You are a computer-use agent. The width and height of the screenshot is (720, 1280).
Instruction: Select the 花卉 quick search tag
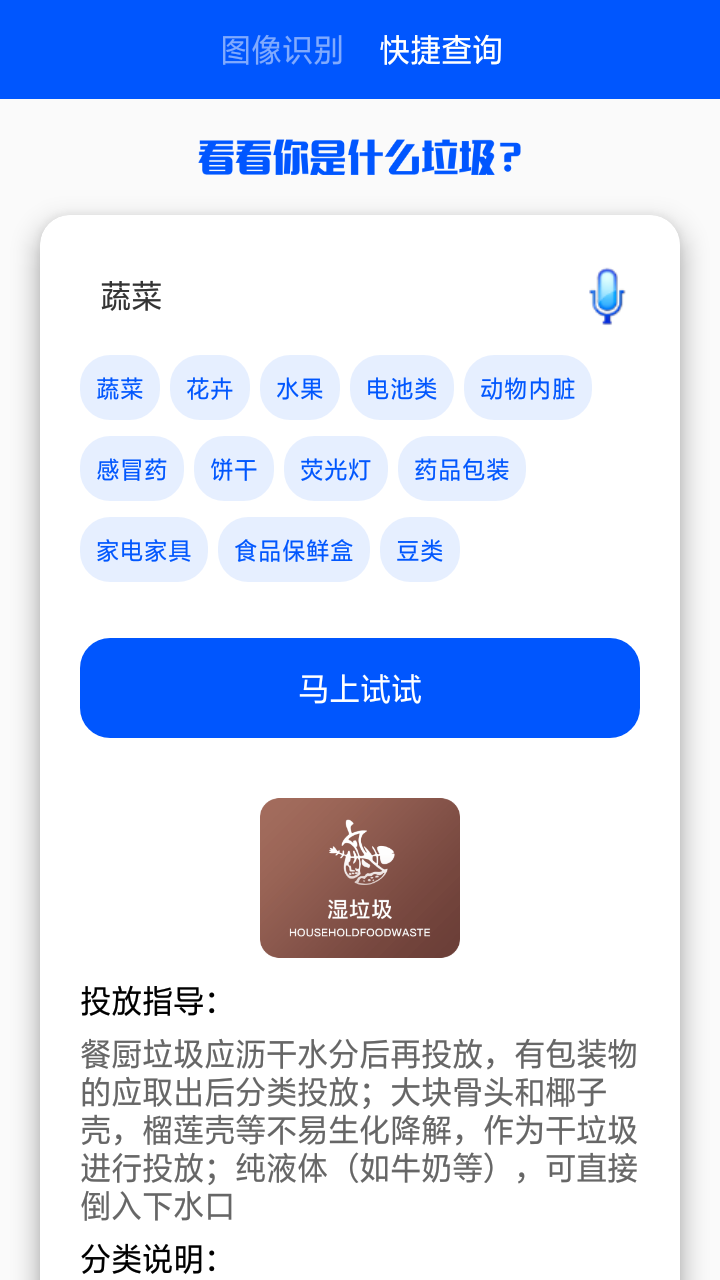pyautogui.click(x=209, y=388)
